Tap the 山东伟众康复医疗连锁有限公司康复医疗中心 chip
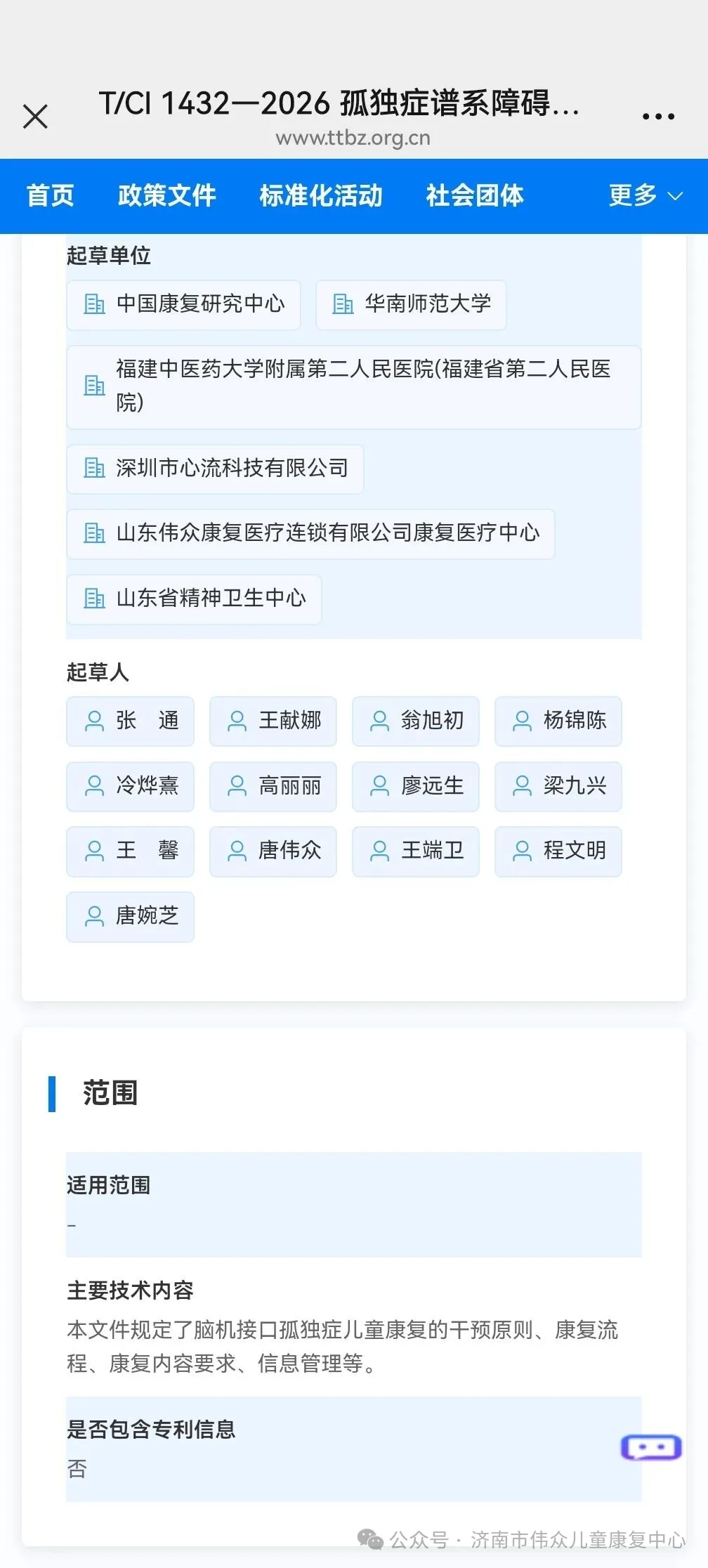 310,534
